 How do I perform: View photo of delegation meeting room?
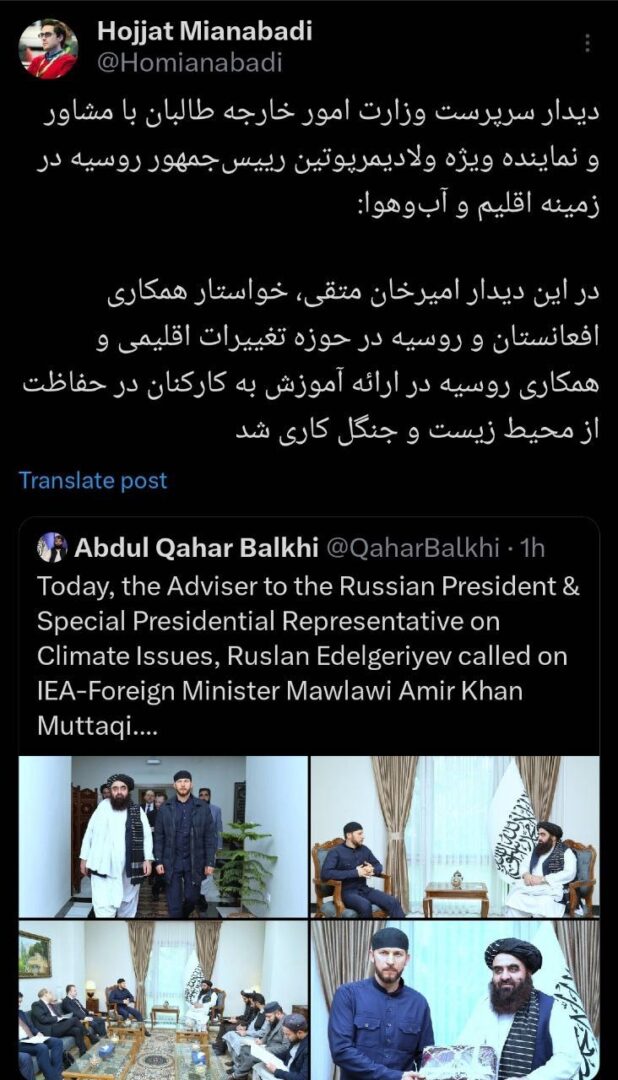point(163,1000)
